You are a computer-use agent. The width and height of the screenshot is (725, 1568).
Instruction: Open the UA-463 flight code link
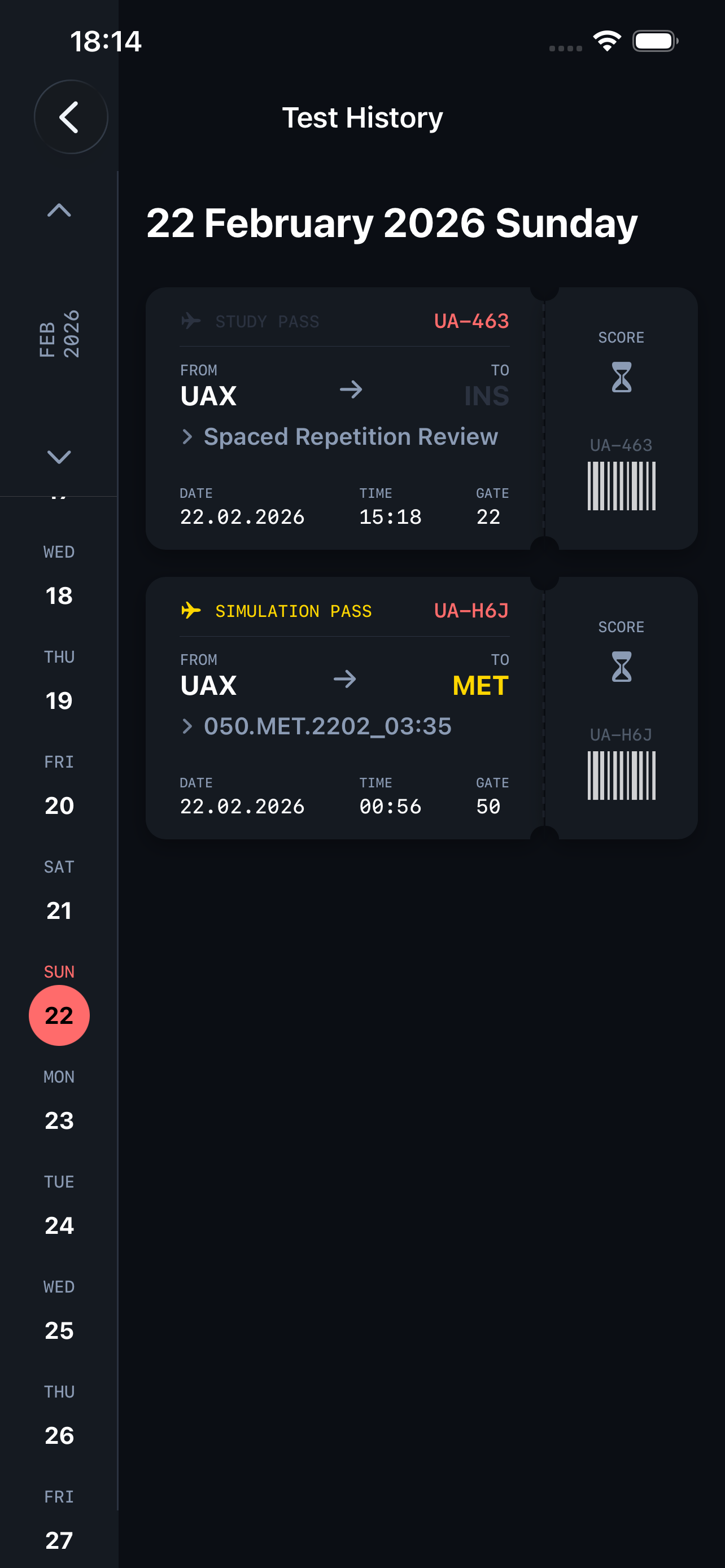(473, 321)
